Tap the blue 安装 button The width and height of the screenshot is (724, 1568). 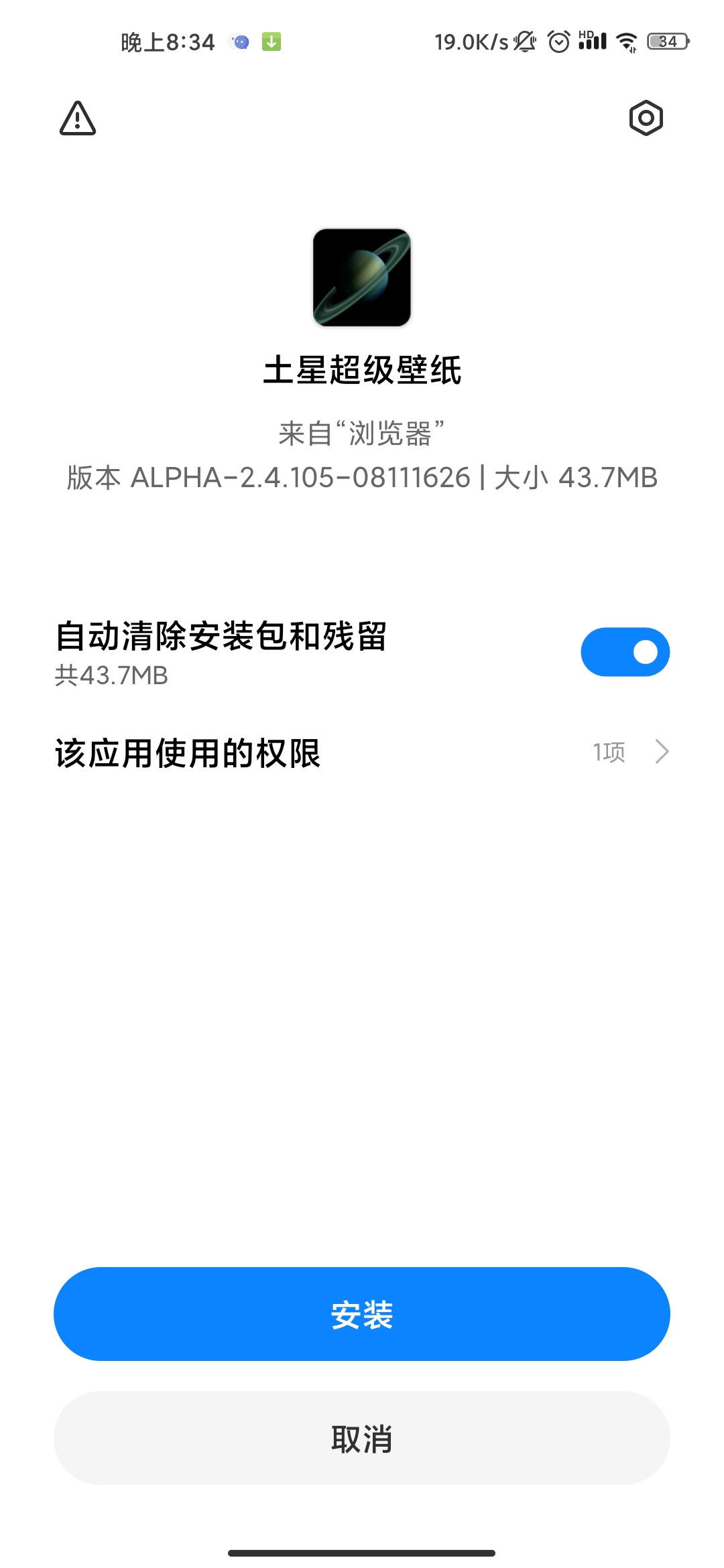[362, 1314]
